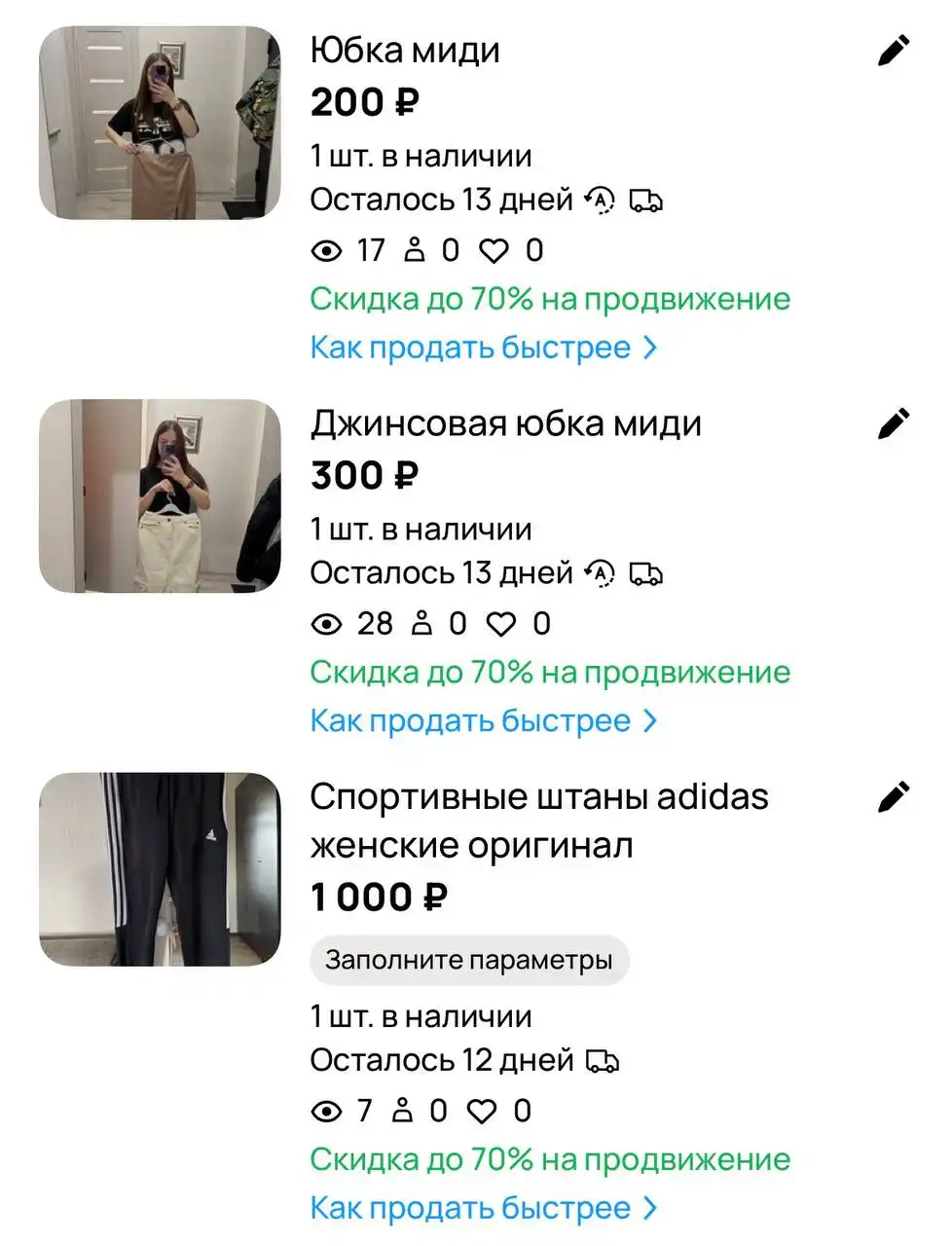Edit the «Джинсовая юбка миди» listing via pencil icon
This screenshot has width=952, height=1246.
(x=893, y=422)
